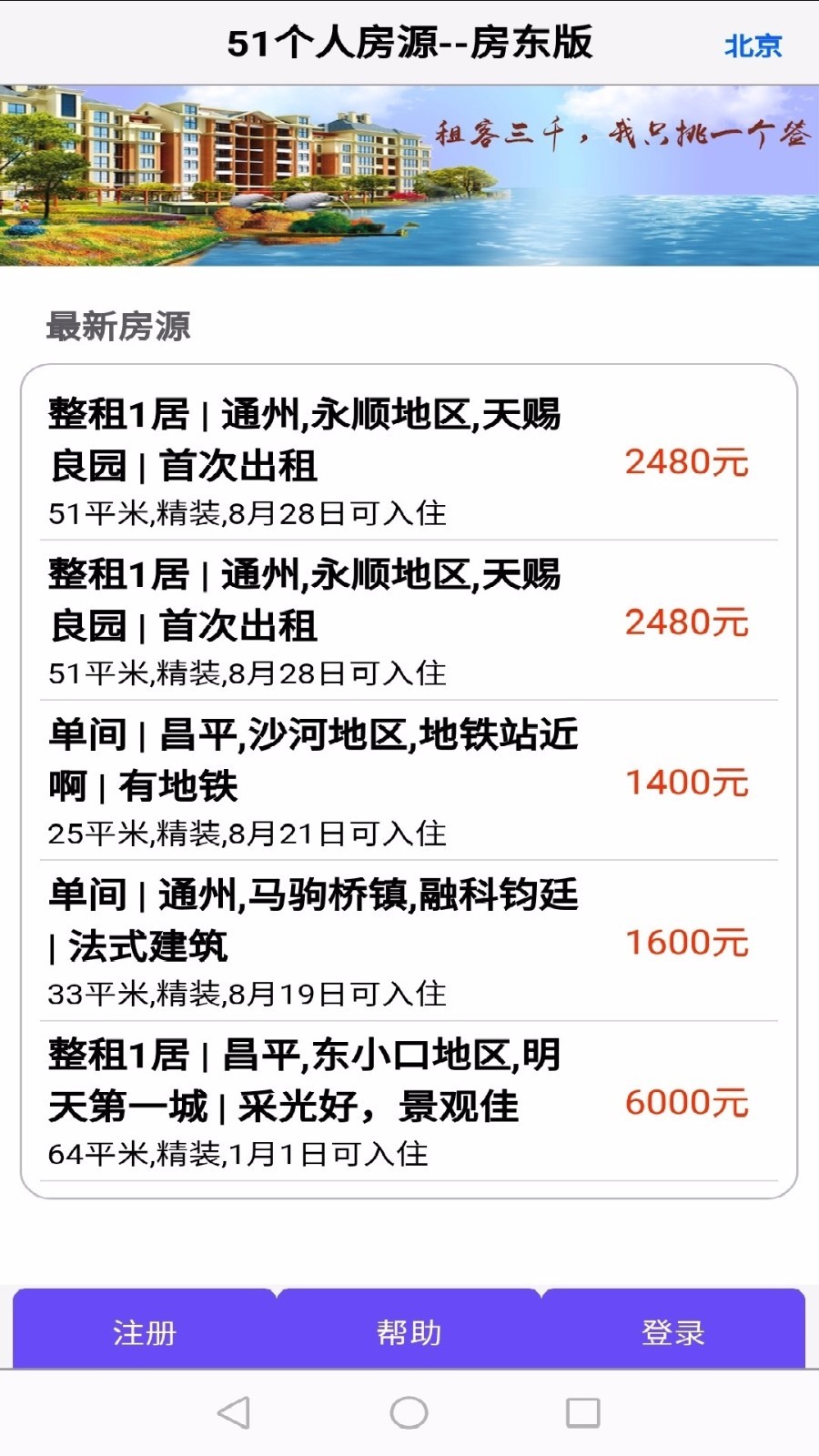
Task: View the 通州 马驹桥镇 融科钧廷 listing
Action: click(x=408, y=941)
